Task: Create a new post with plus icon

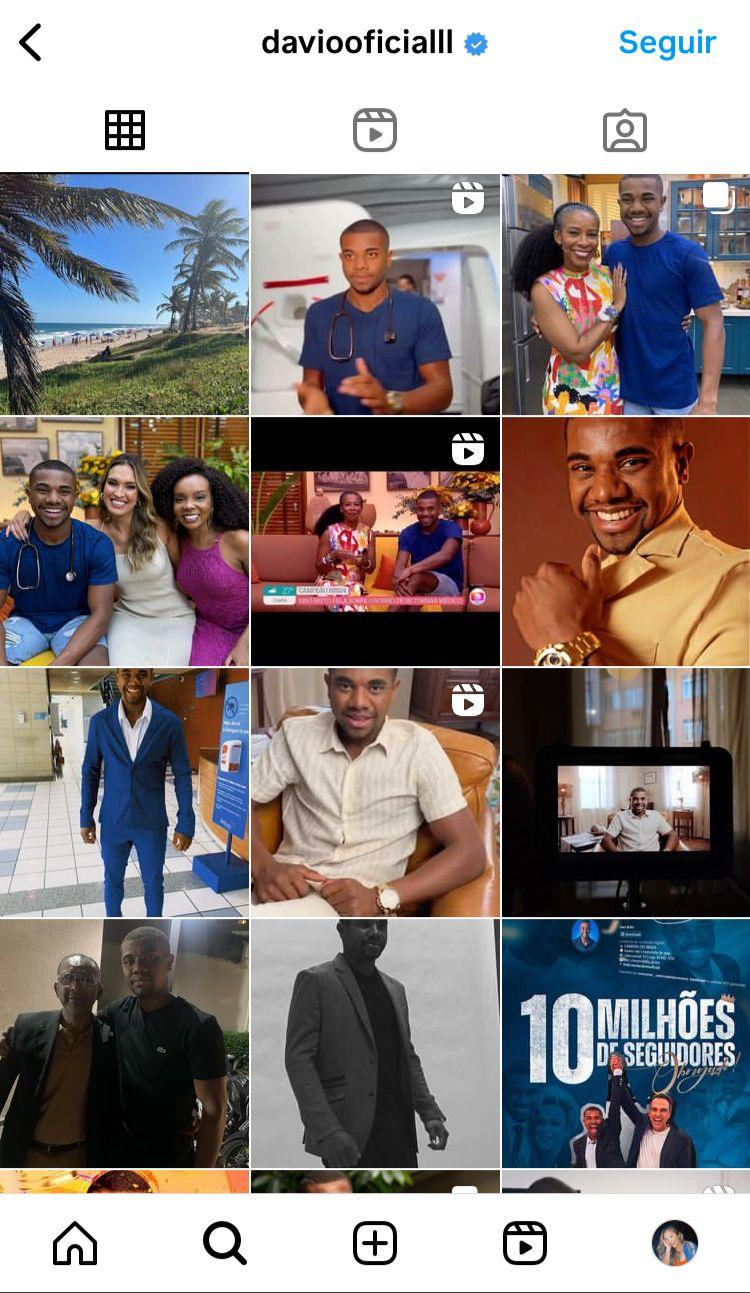Action: (375, 1243)
